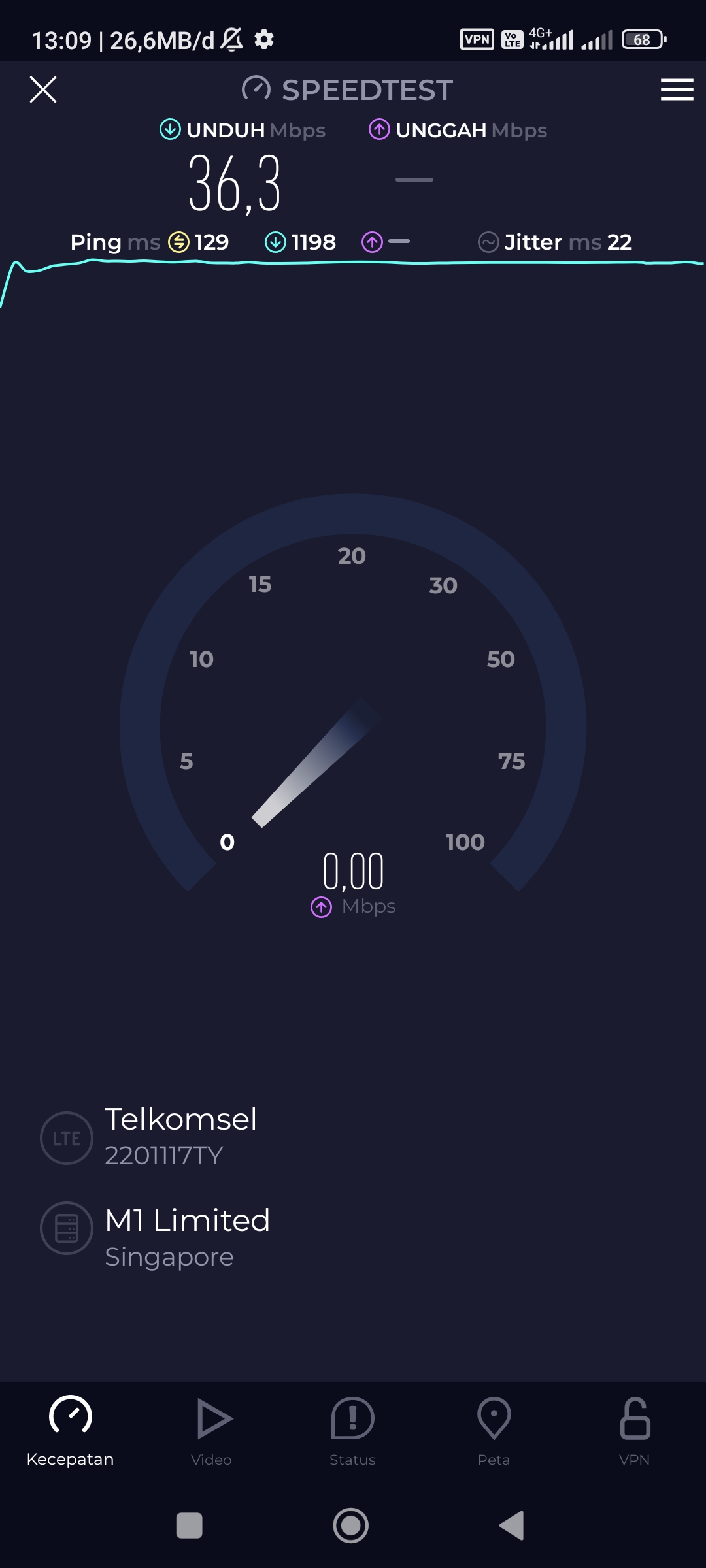The width and height of the screenshot is (706, 1568).
Task: Switch to the Video tab
Action: (x=212, y=1432)
